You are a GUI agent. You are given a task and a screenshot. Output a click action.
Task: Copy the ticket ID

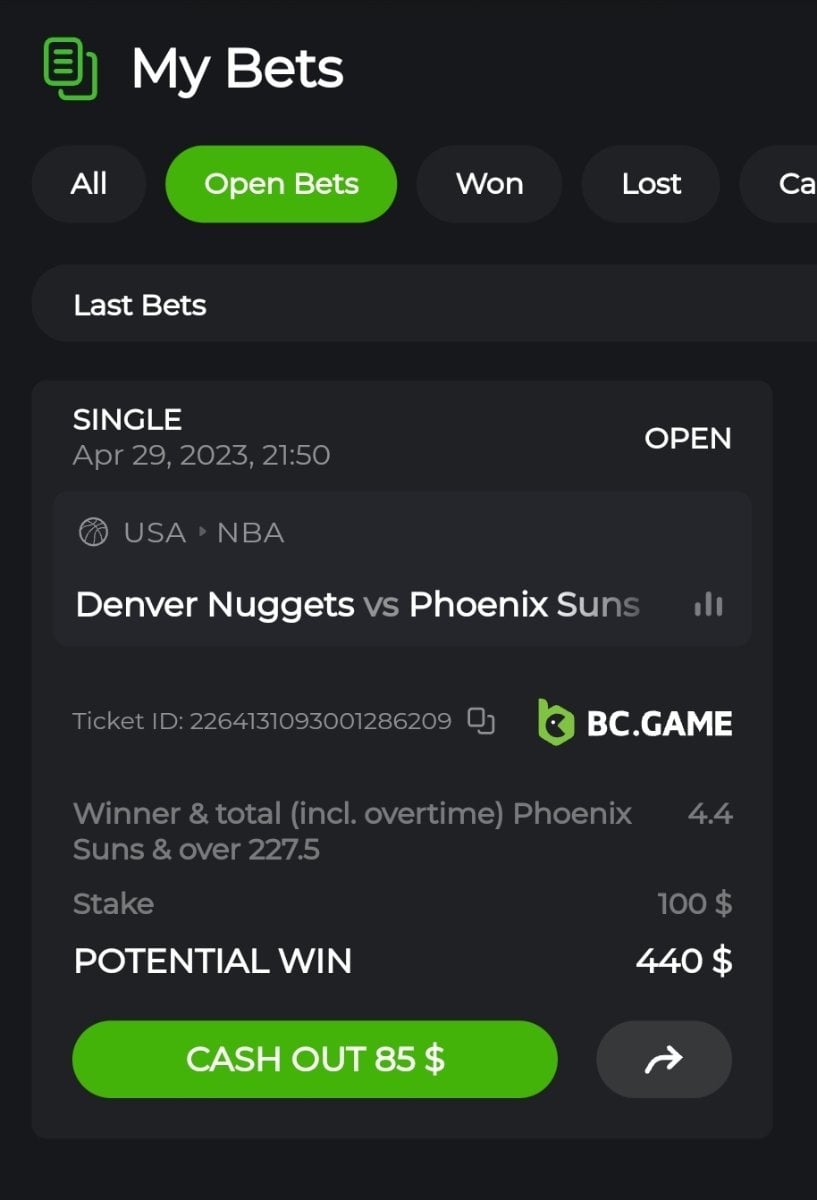coord(482,720)
